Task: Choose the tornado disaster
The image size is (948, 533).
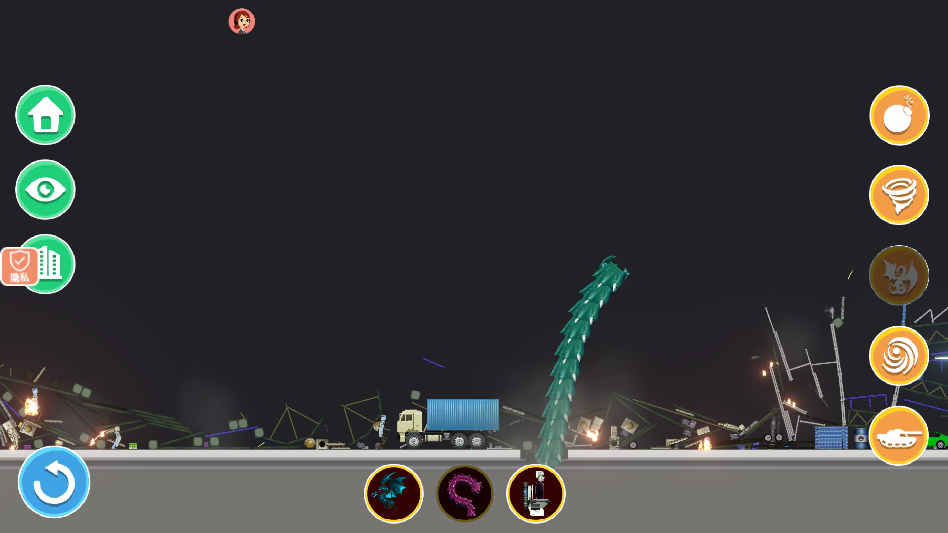Action: pyautogui.click(x=899, y=195)
